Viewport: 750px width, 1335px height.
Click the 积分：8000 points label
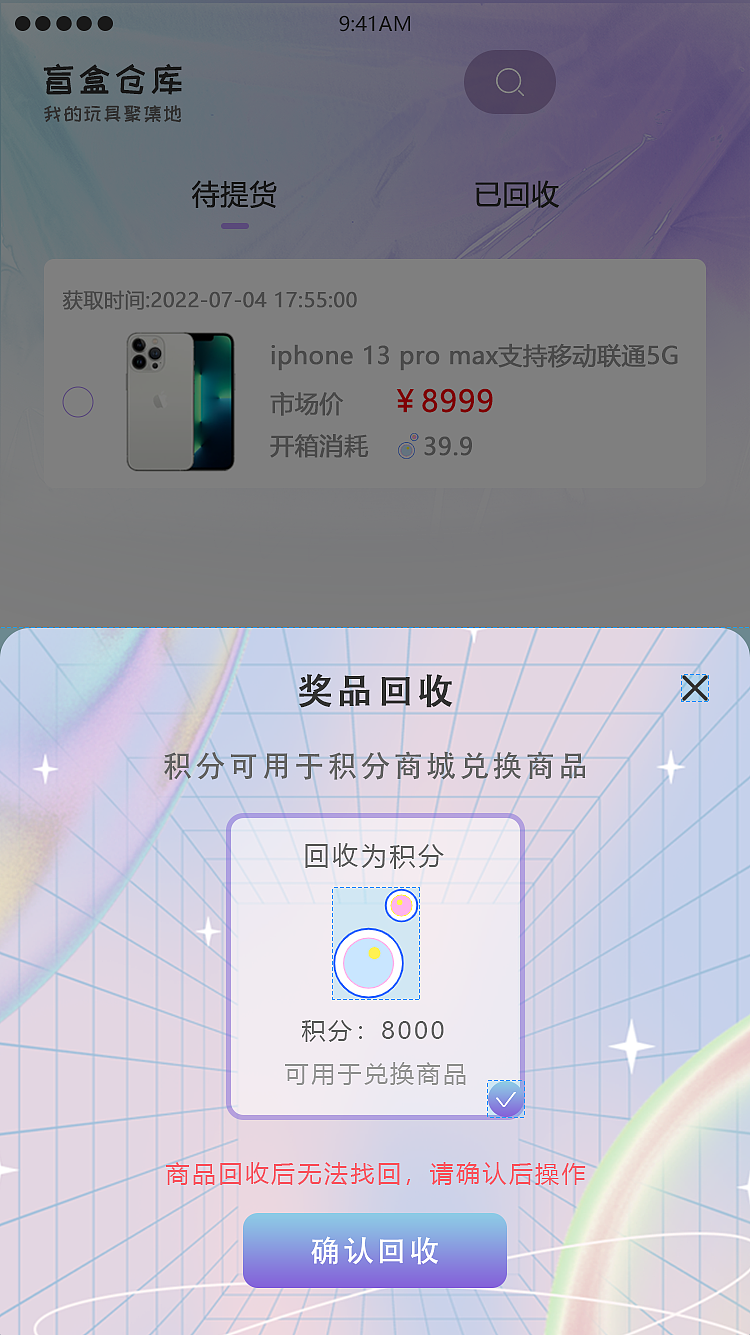pos(374,1030)
